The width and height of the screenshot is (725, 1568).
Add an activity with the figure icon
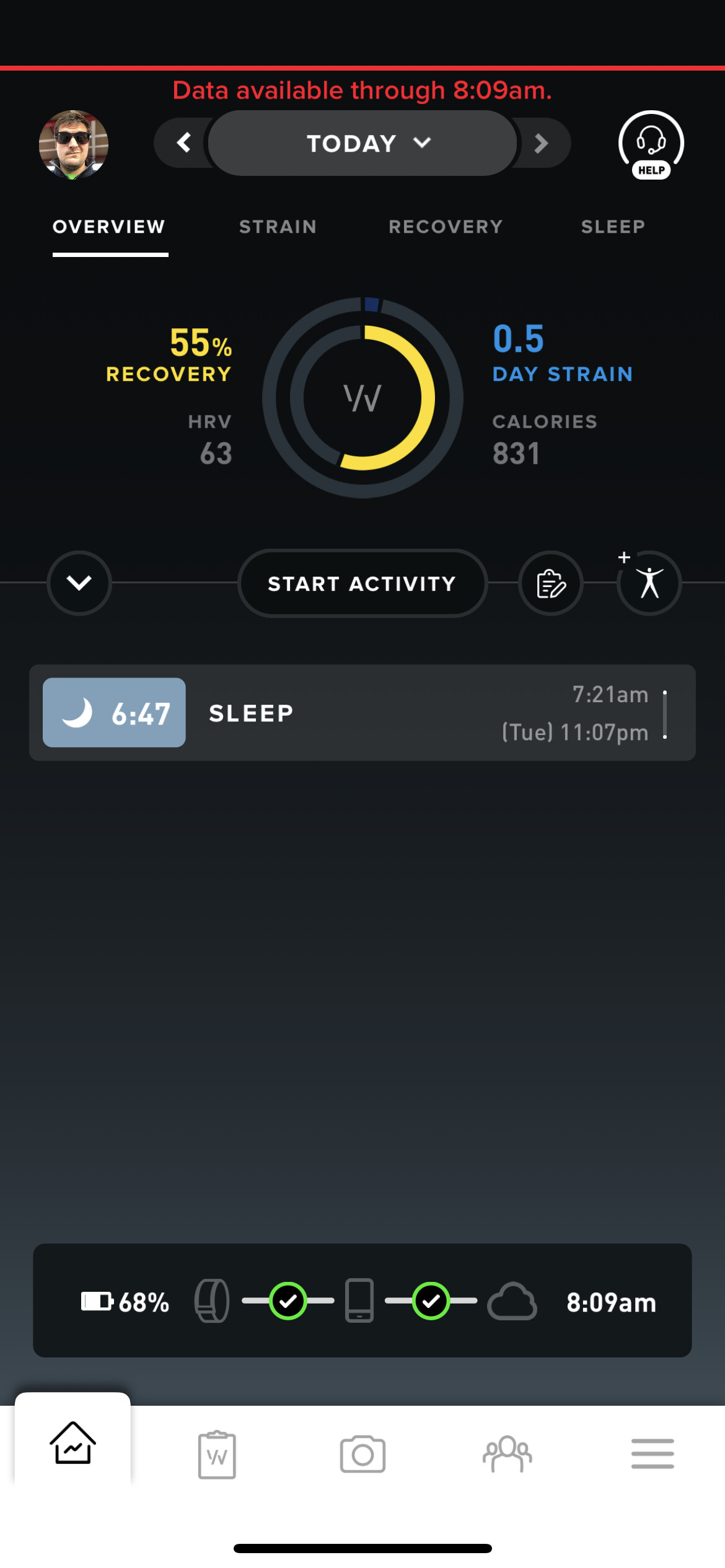pyautogui.click(x=649, y=583)
